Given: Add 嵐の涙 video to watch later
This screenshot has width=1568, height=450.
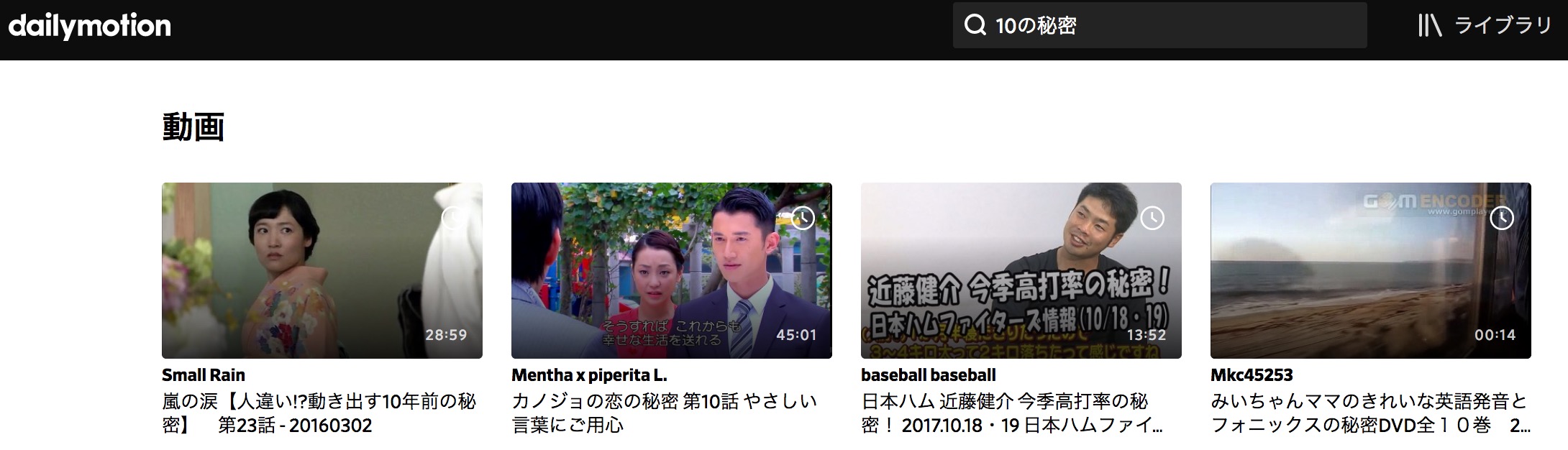Looking at the screenshot, I should [453, 218].
